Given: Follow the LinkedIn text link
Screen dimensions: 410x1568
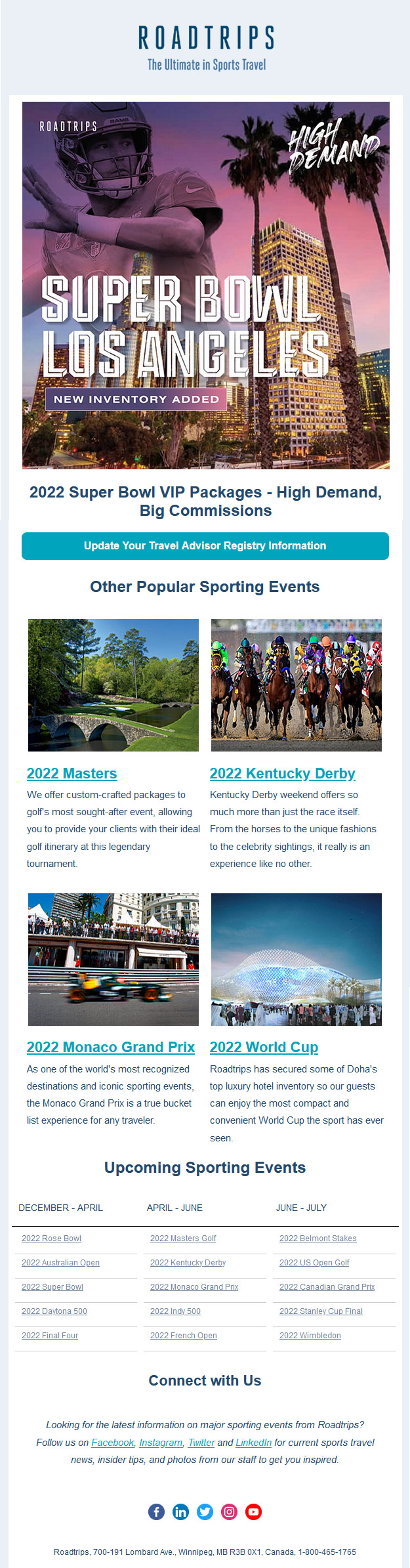Looking at the screenshot, I should pos(253,1443).
